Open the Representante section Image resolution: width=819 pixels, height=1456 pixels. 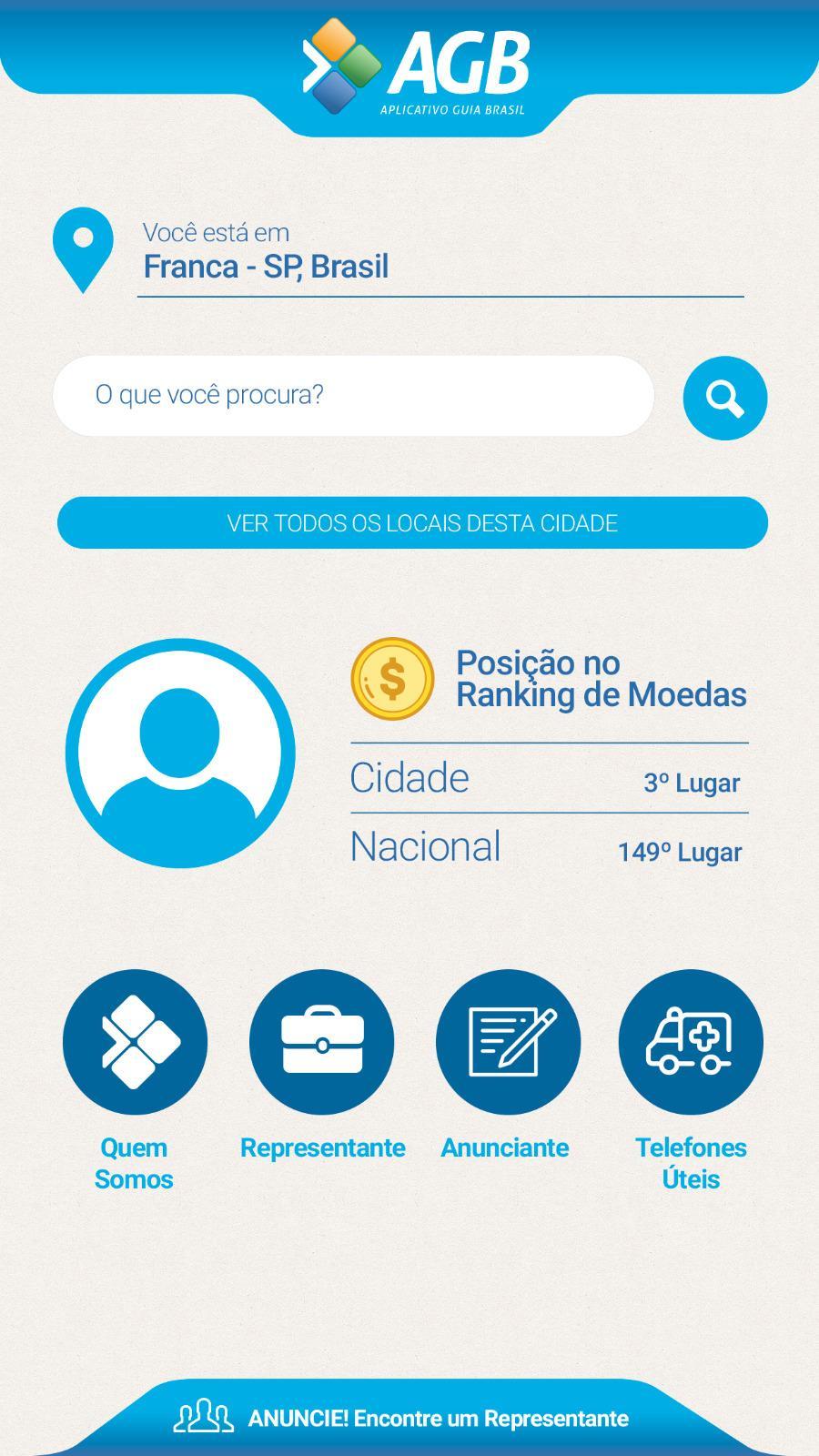tap(321, 1042)
